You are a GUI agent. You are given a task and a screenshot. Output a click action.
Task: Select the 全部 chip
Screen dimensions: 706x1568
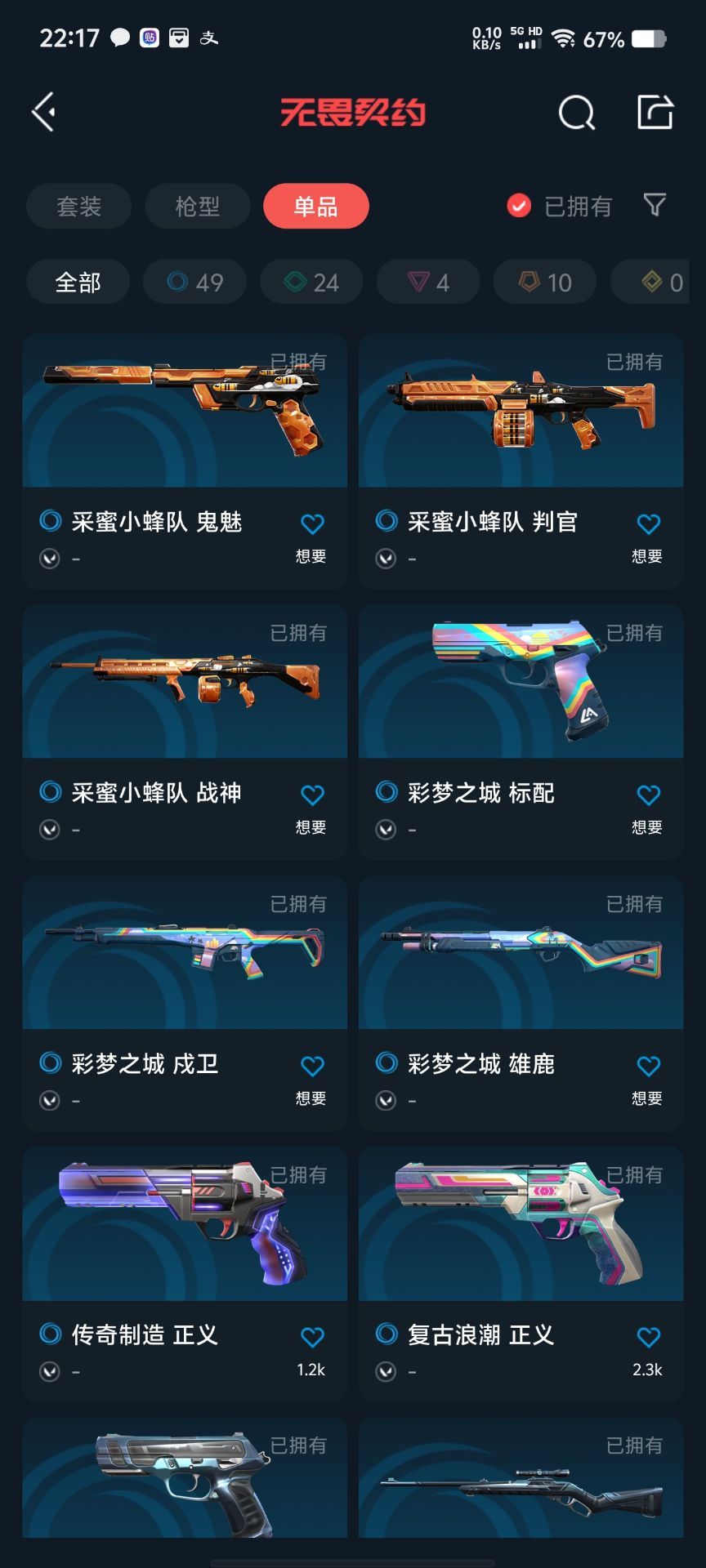(x=78, y=283)
